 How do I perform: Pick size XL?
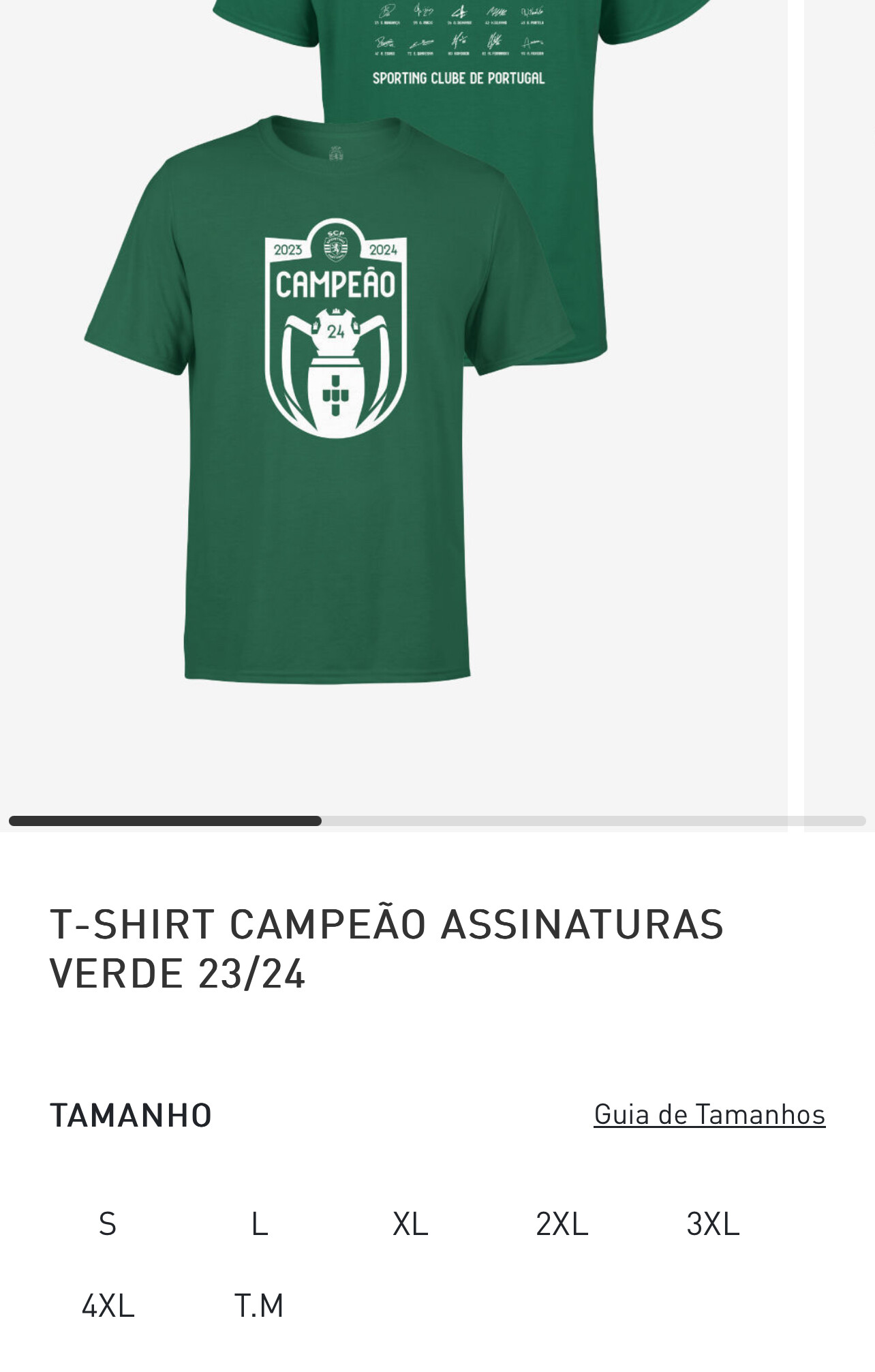coord(410,1224)
